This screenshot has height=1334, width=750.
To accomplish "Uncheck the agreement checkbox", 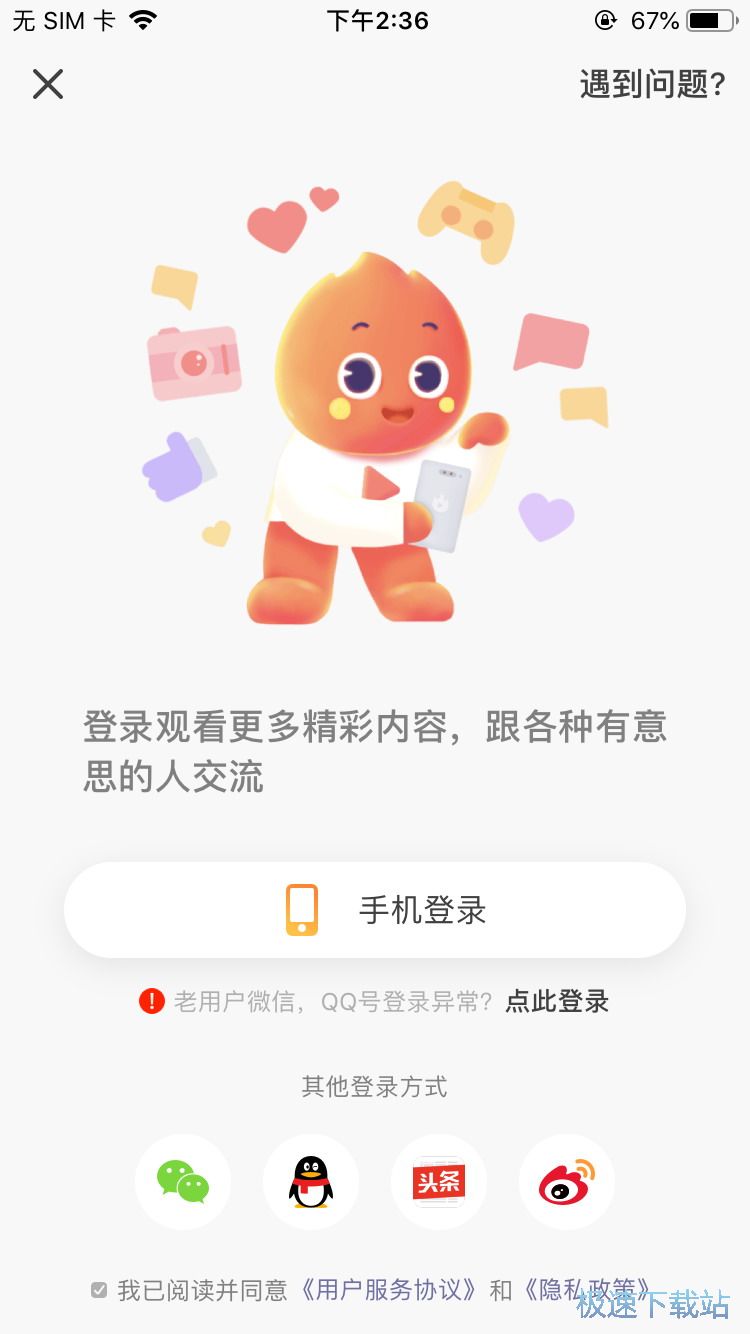I will click(98, 1291).
